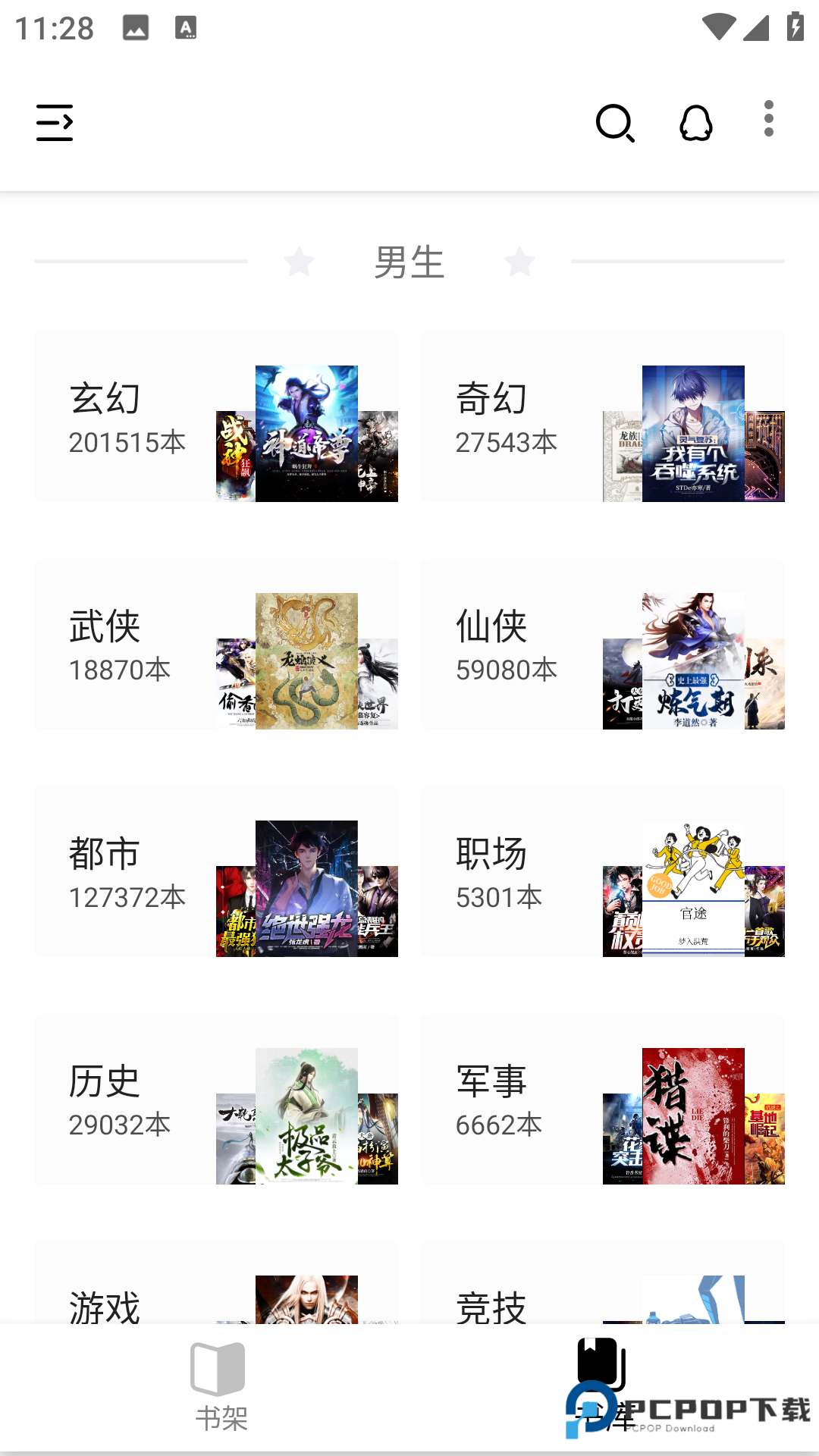This screenshot has height=1456, width=819.
Task: Tap the search magnifier icon
Action: tap(614, 124)
